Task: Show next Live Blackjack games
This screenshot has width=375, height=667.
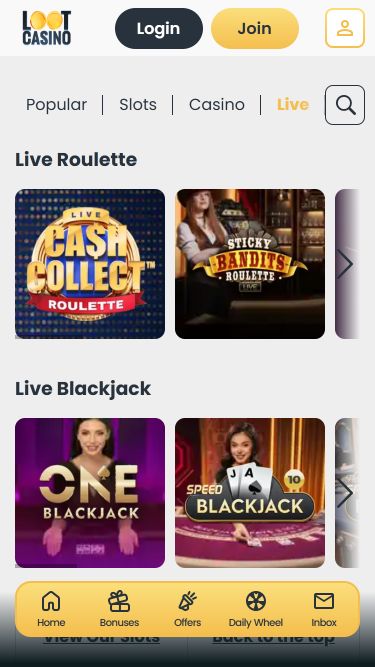Action: 345,493
